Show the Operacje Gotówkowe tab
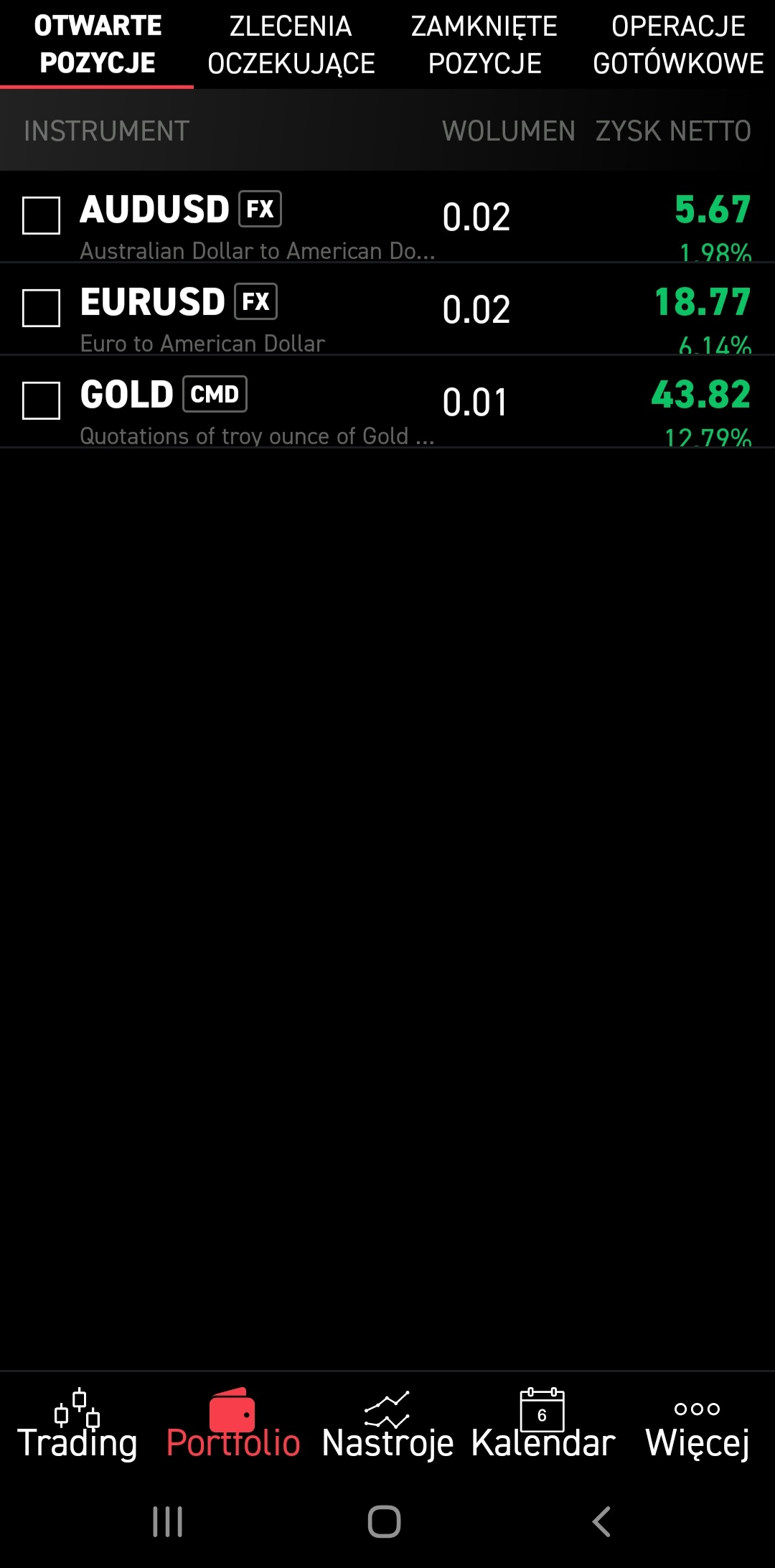775x1568 pixels. (678, 44)
